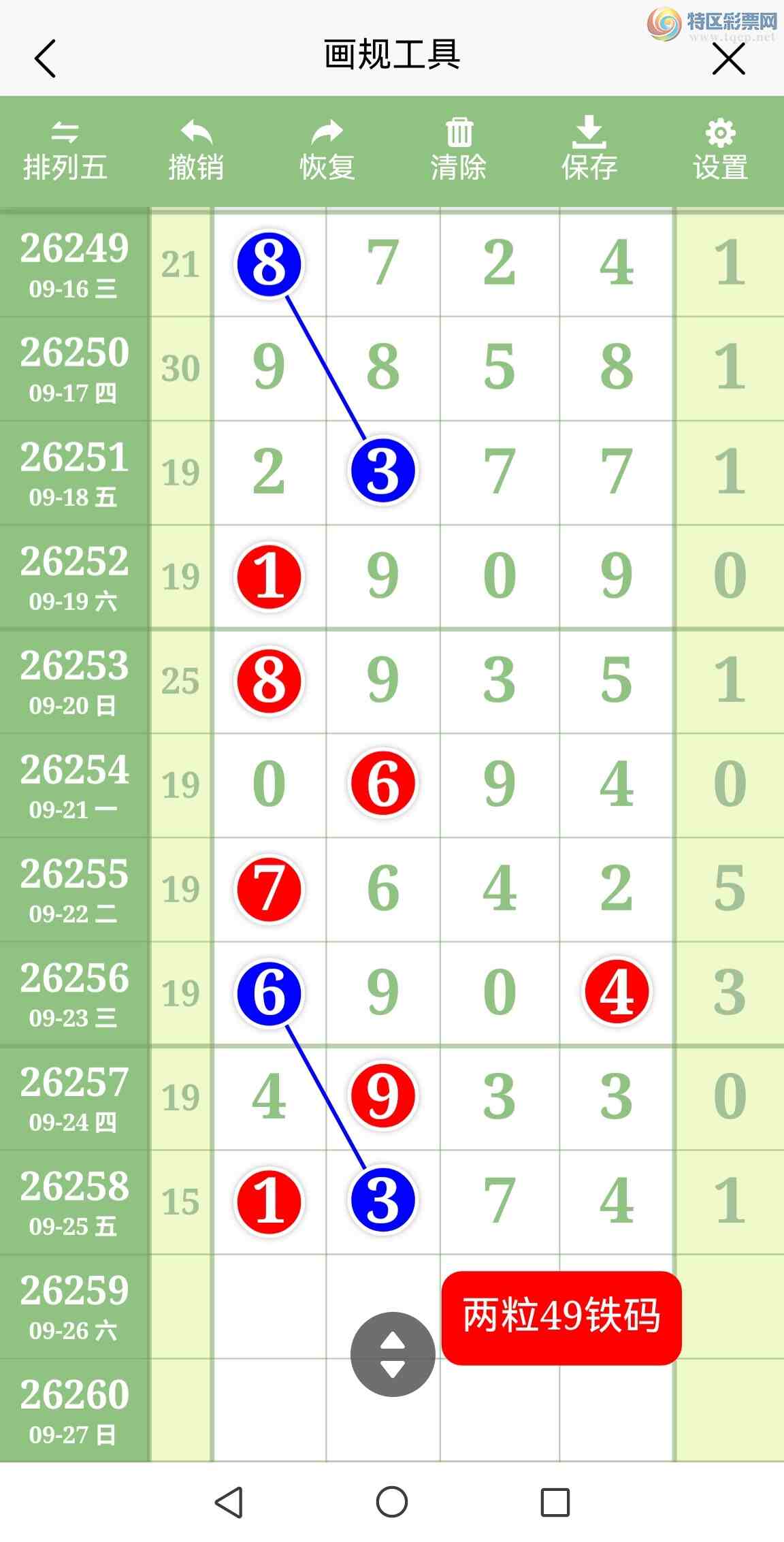784x1542 pixels.
Task: Mark the 5 in row 26250
Action: pyautogui.click(x=499, y=368)
